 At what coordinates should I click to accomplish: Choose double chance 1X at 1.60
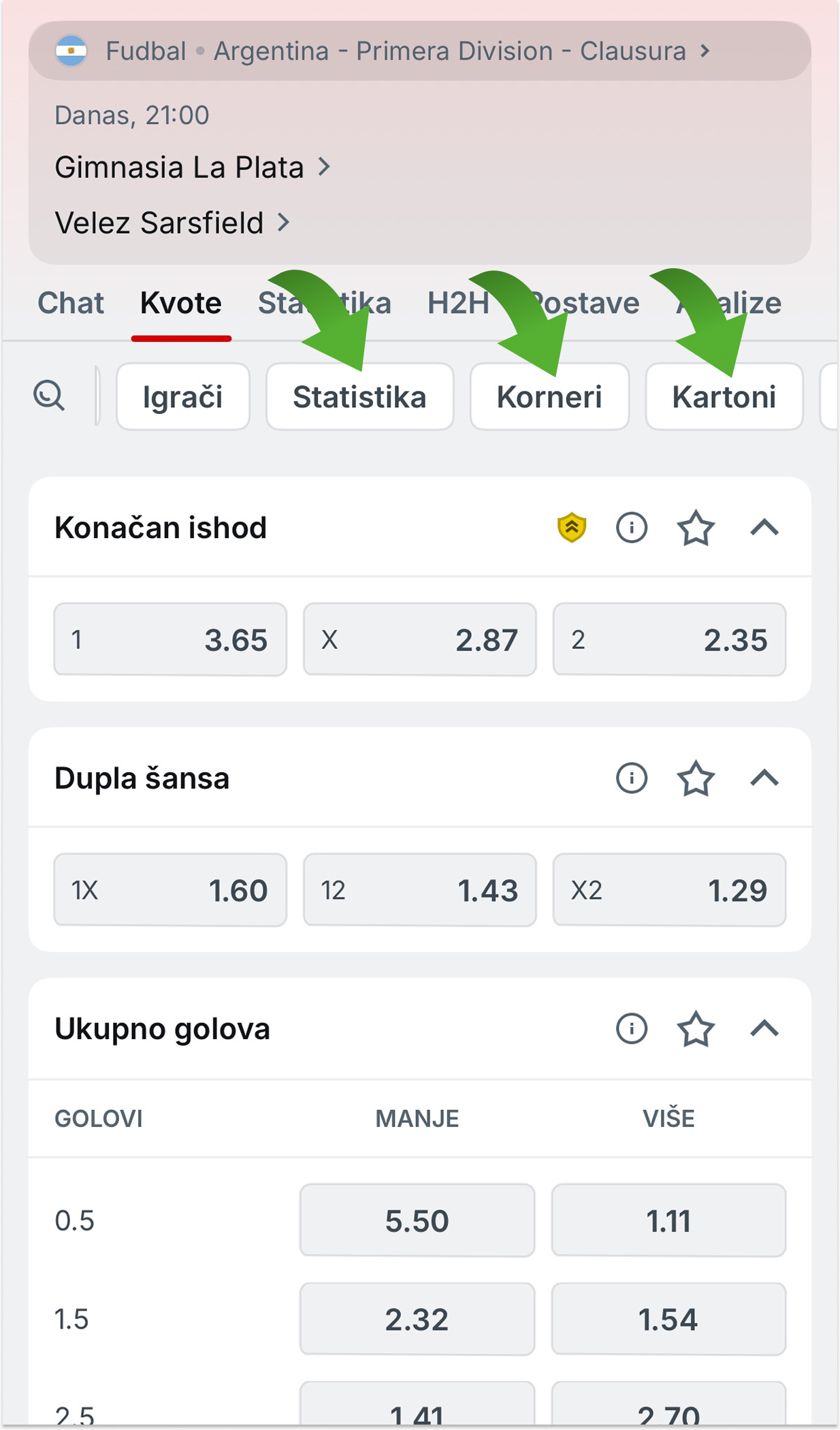pyautogui.click(x=170, y=890)
